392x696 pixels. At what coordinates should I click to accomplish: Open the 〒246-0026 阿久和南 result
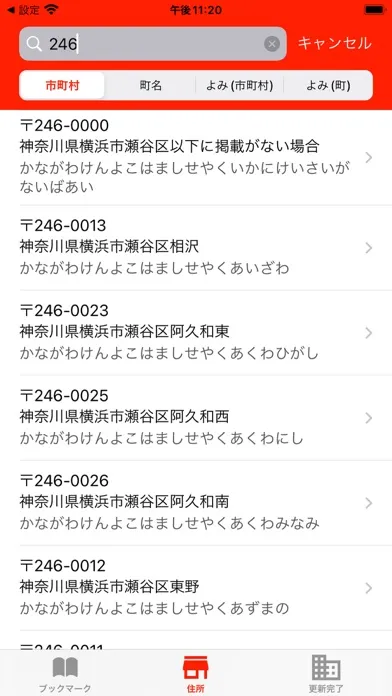click(196, 503)
